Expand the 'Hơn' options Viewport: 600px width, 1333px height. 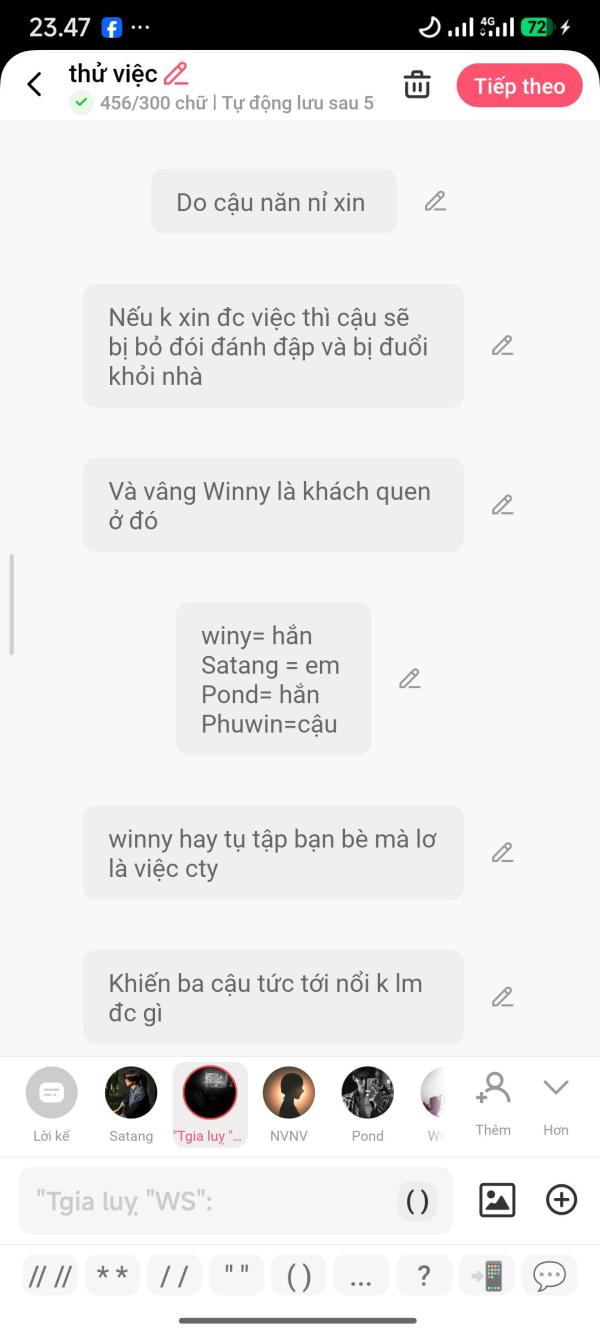(556, 1102)
